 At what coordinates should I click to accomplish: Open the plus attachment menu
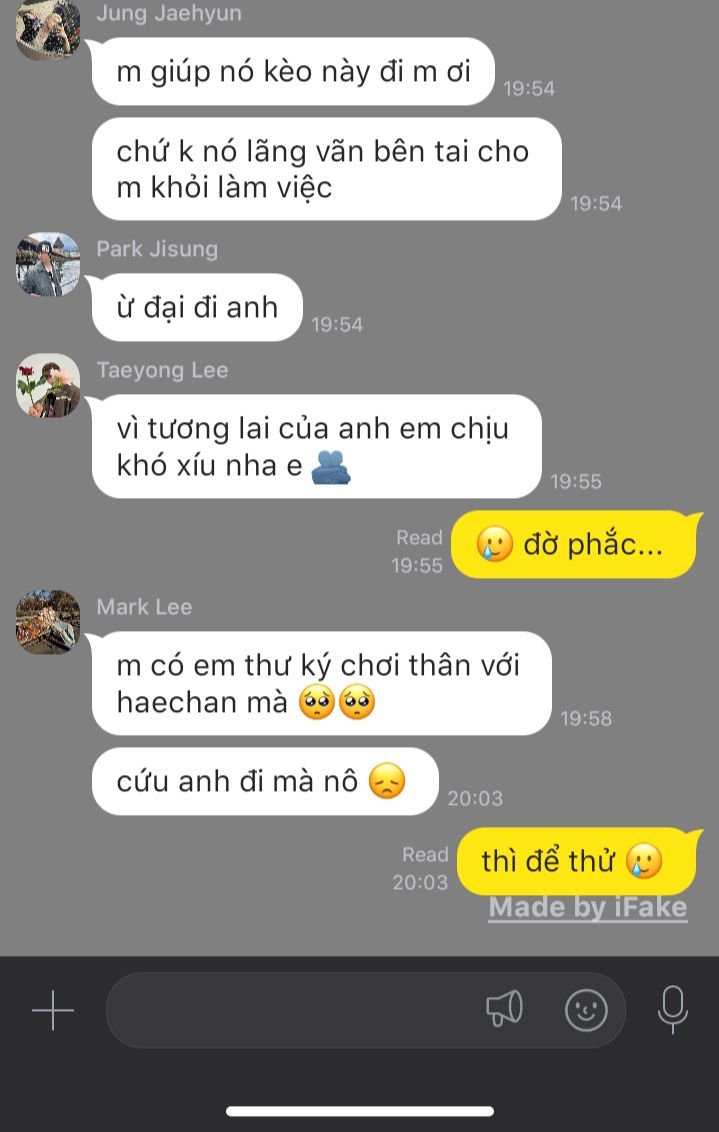53,1011
